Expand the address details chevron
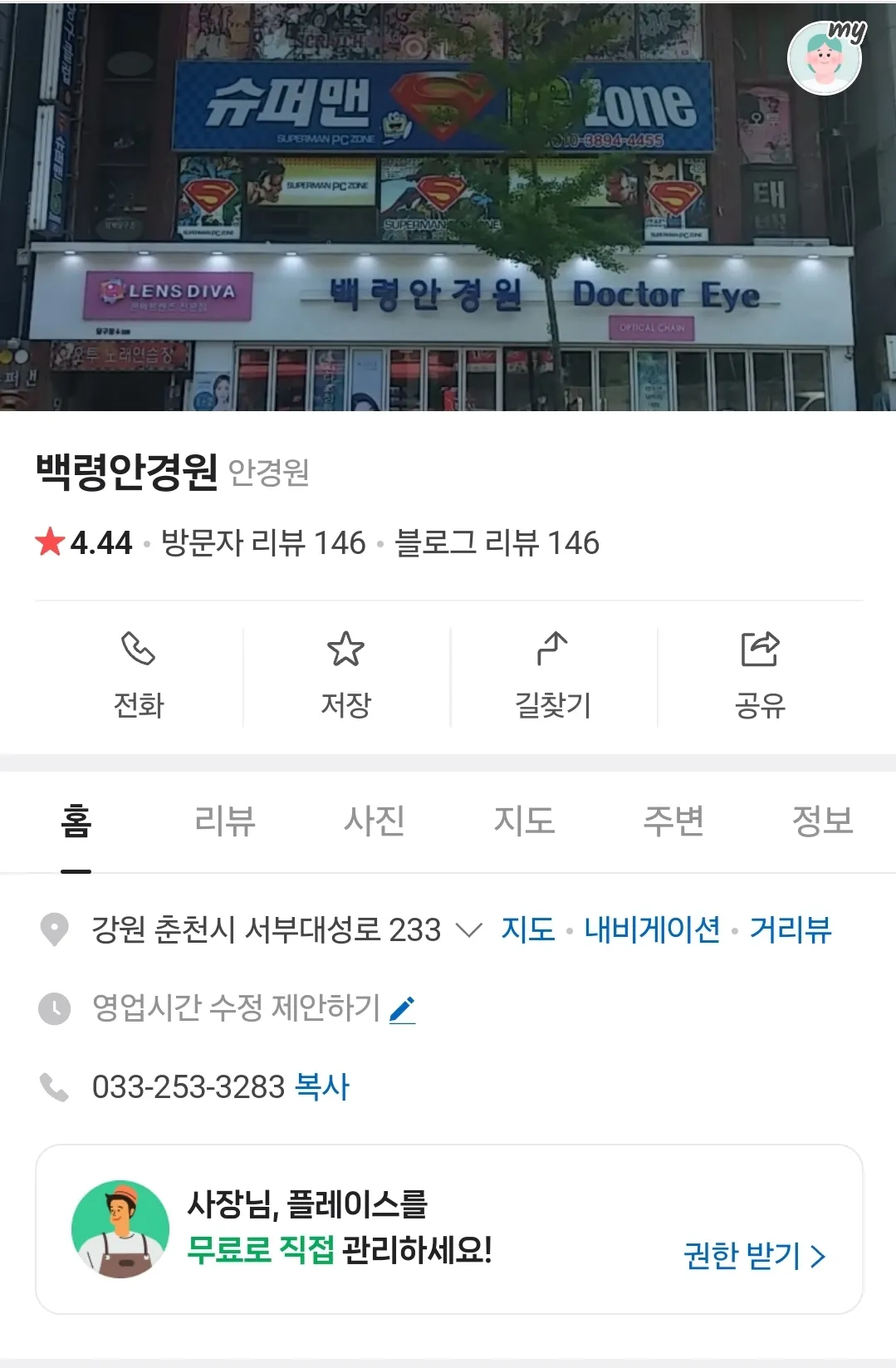Image resolution: width=896 pixels, height=1368 pixels. pyautogui.click(x=469, y=929)
